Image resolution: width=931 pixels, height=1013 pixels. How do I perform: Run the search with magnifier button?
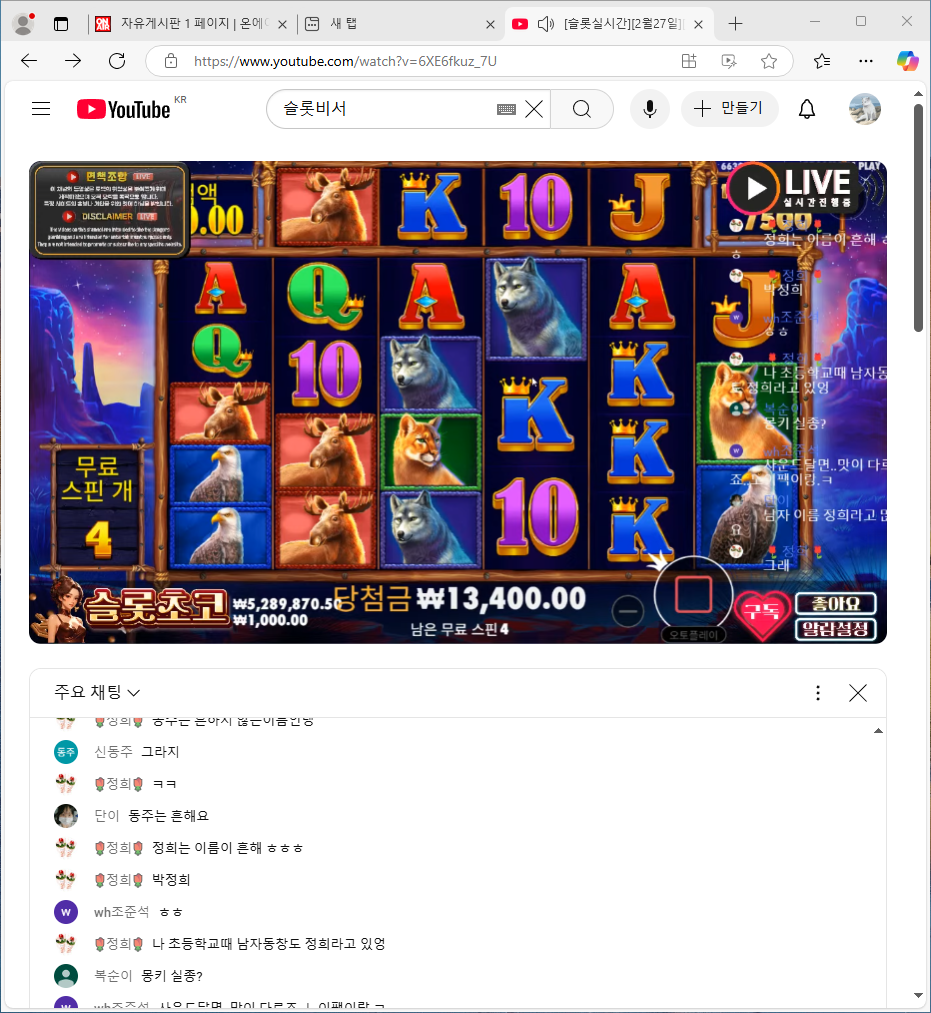582,109
